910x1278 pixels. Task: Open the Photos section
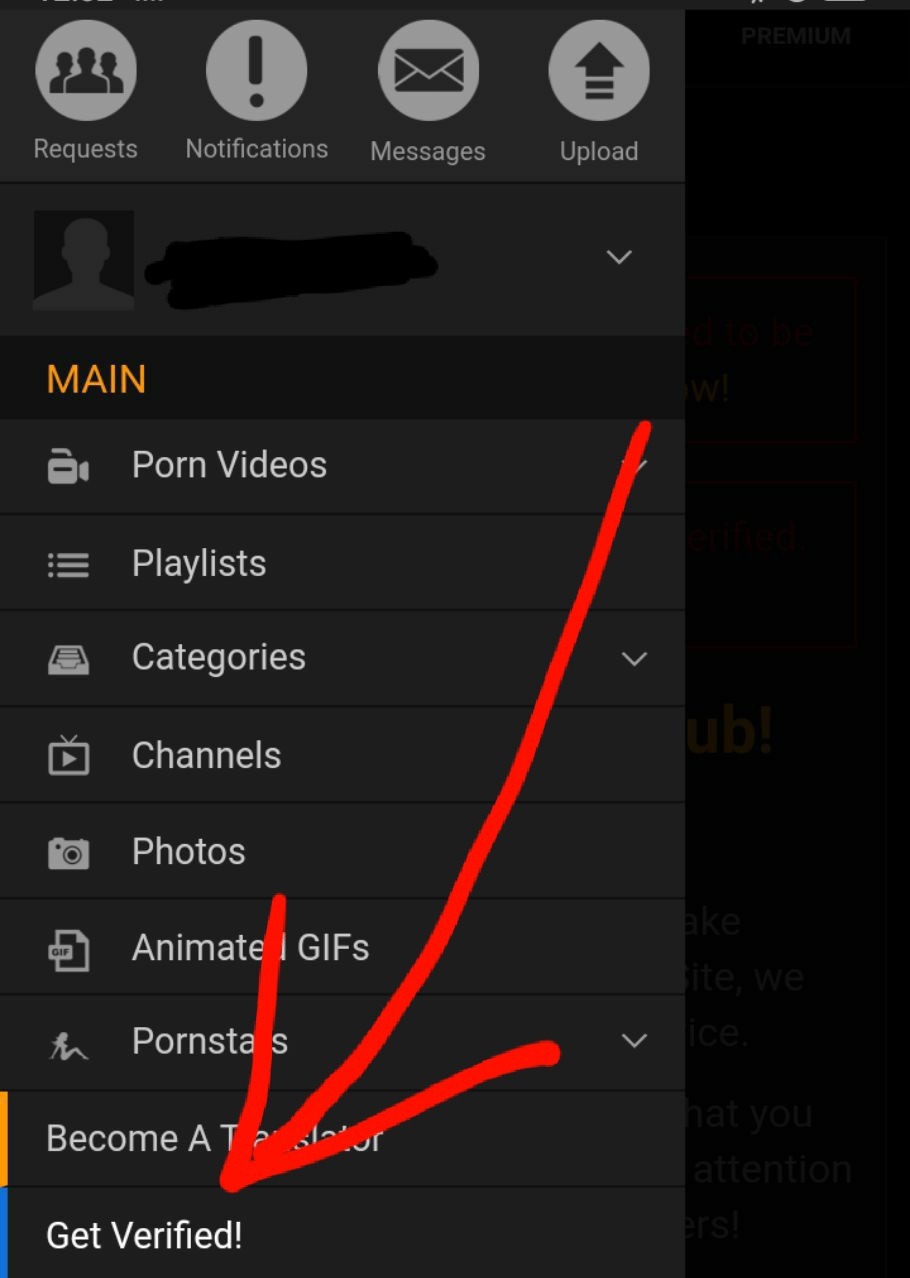click(188, 851)
